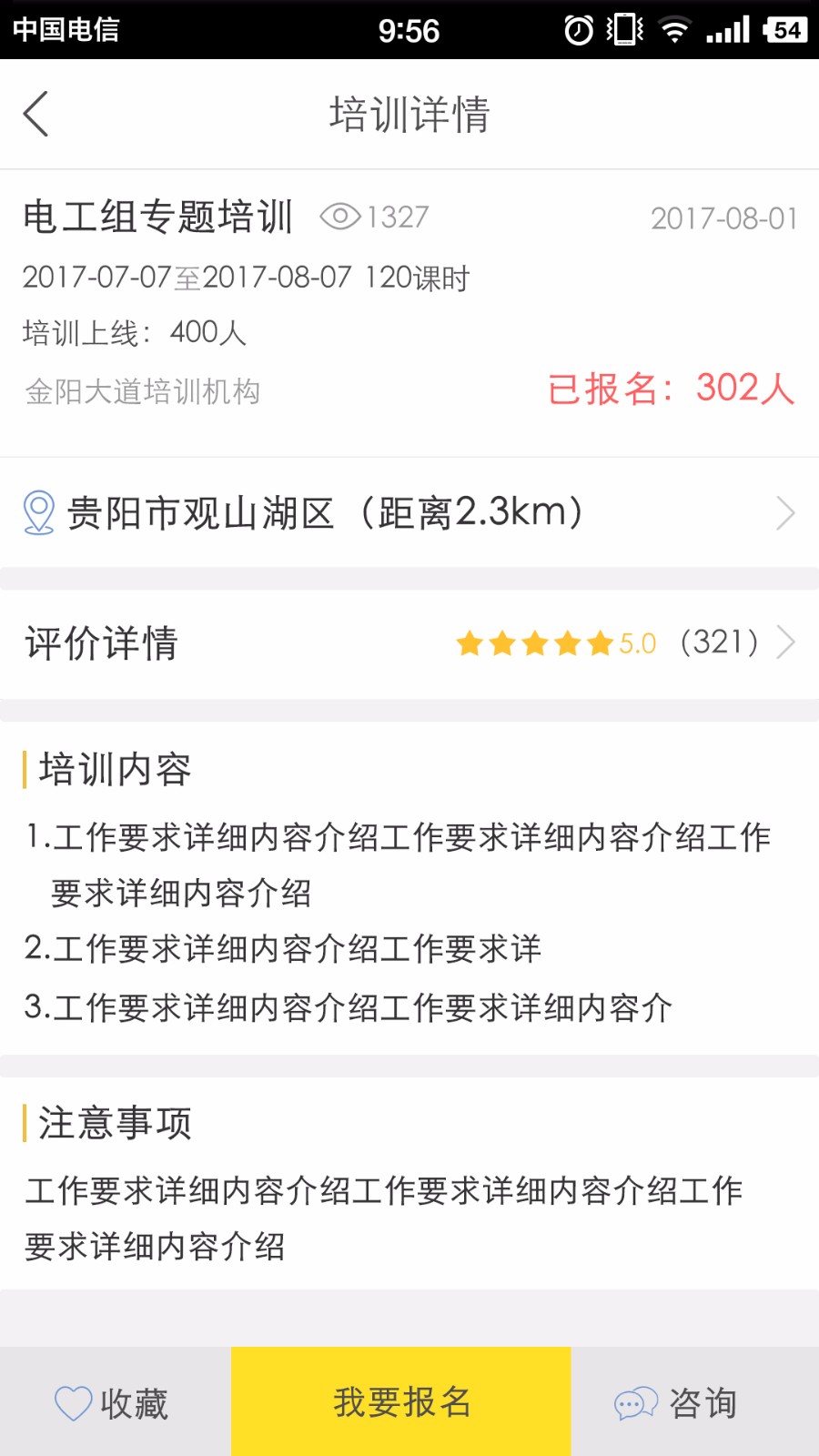Tap the fifth star of 评价详情
Viewport: 819px width, 1456px height.
[598, 643]
